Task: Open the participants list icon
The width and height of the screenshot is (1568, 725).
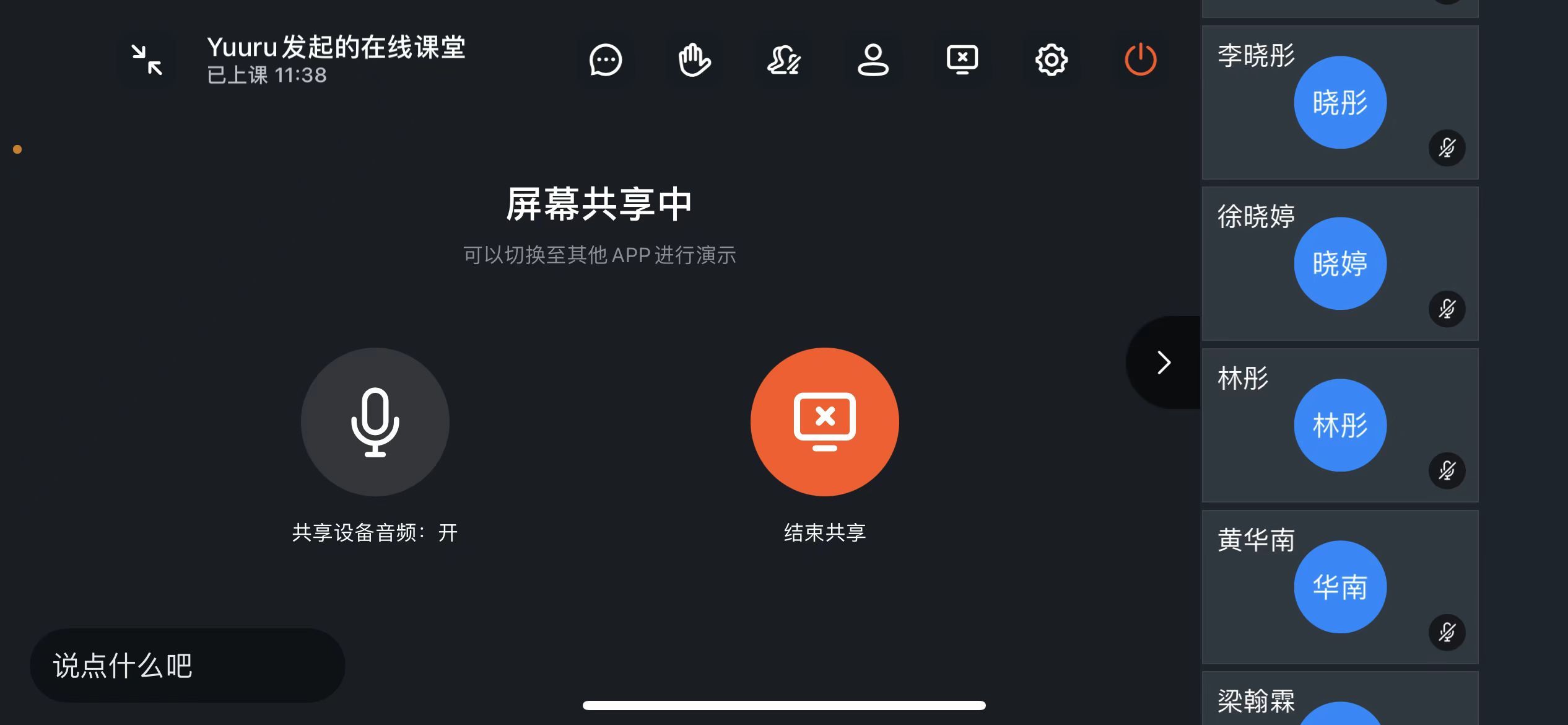Action: pyautogui.click(x=873, y=60)
